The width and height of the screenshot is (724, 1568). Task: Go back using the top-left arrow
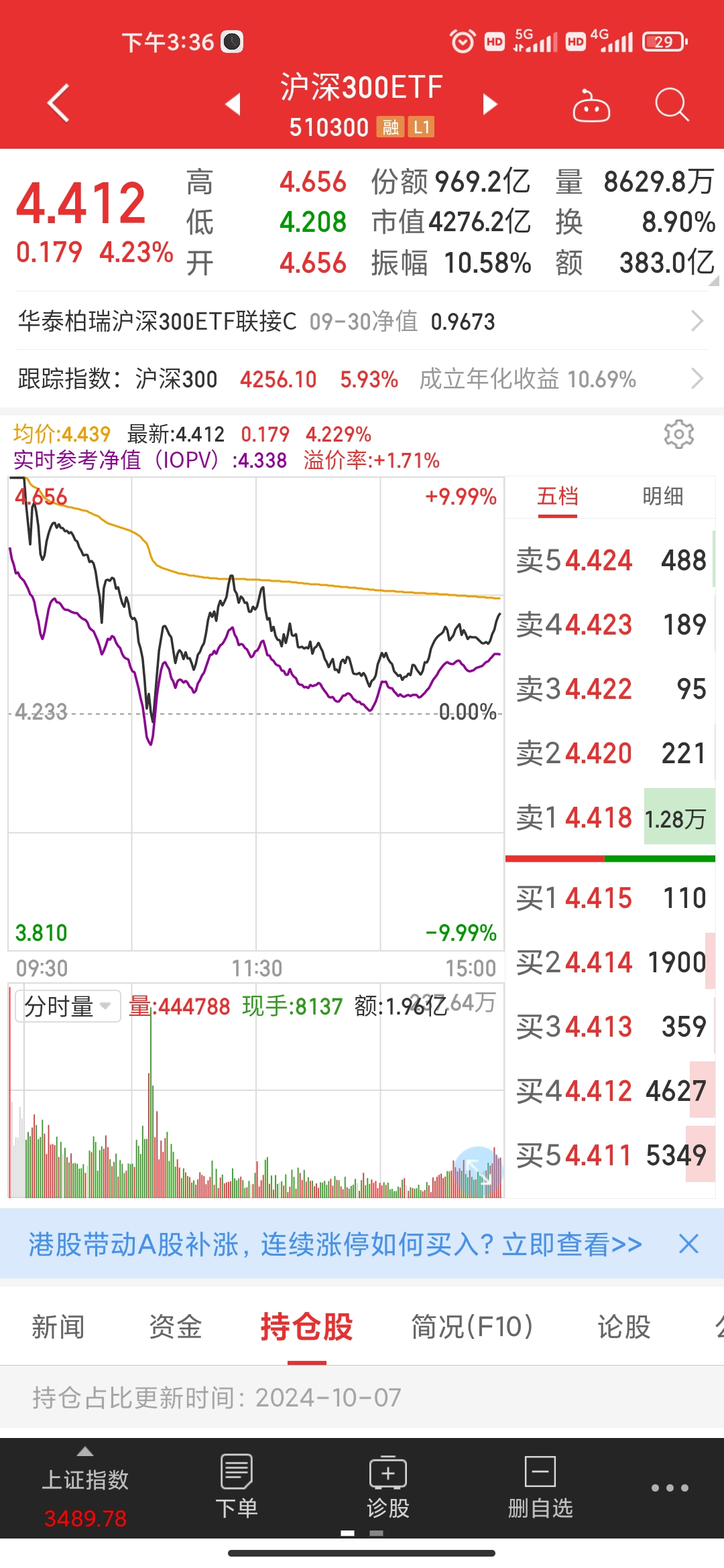pos(59,103)
